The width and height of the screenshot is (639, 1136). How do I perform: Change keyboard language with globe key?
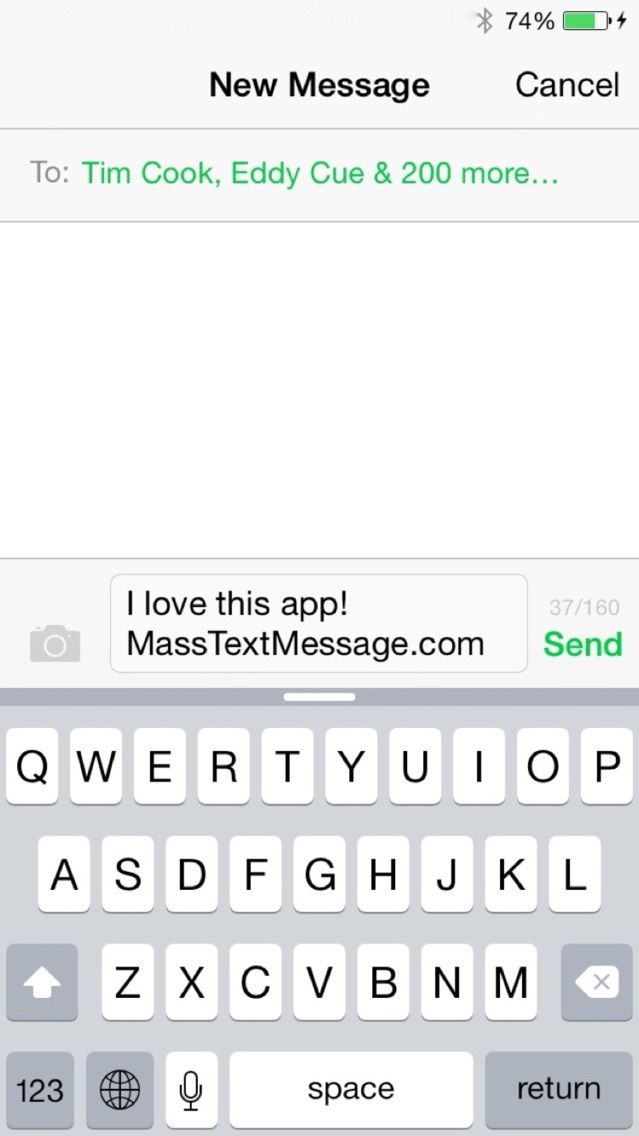(120, 1090)
